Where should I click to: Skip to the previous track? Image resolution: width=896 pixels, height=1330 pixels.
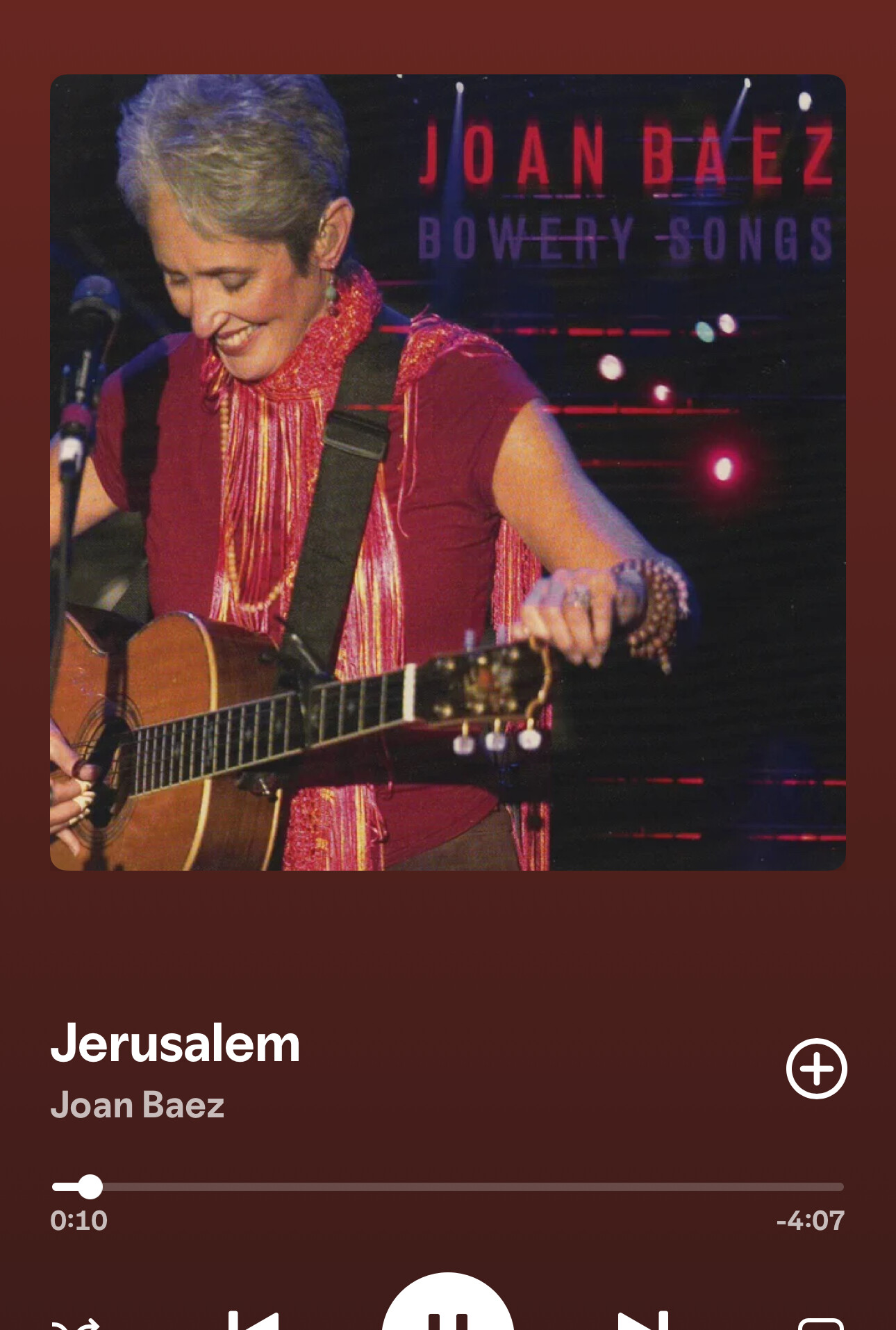click(254, 1320)
